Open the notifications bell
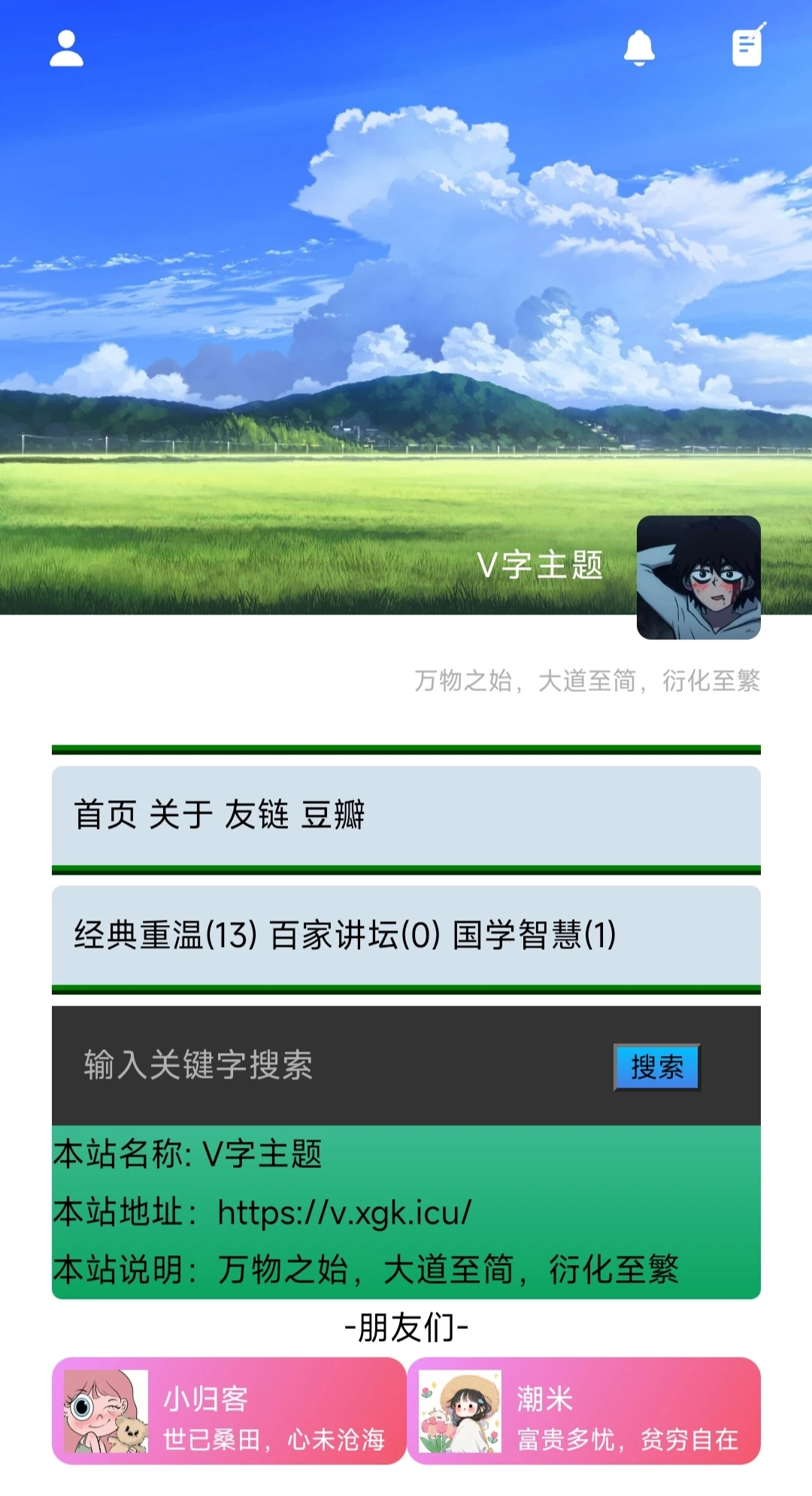The image size is (812, 1496). pyautogui.click(x=639, y=49)
